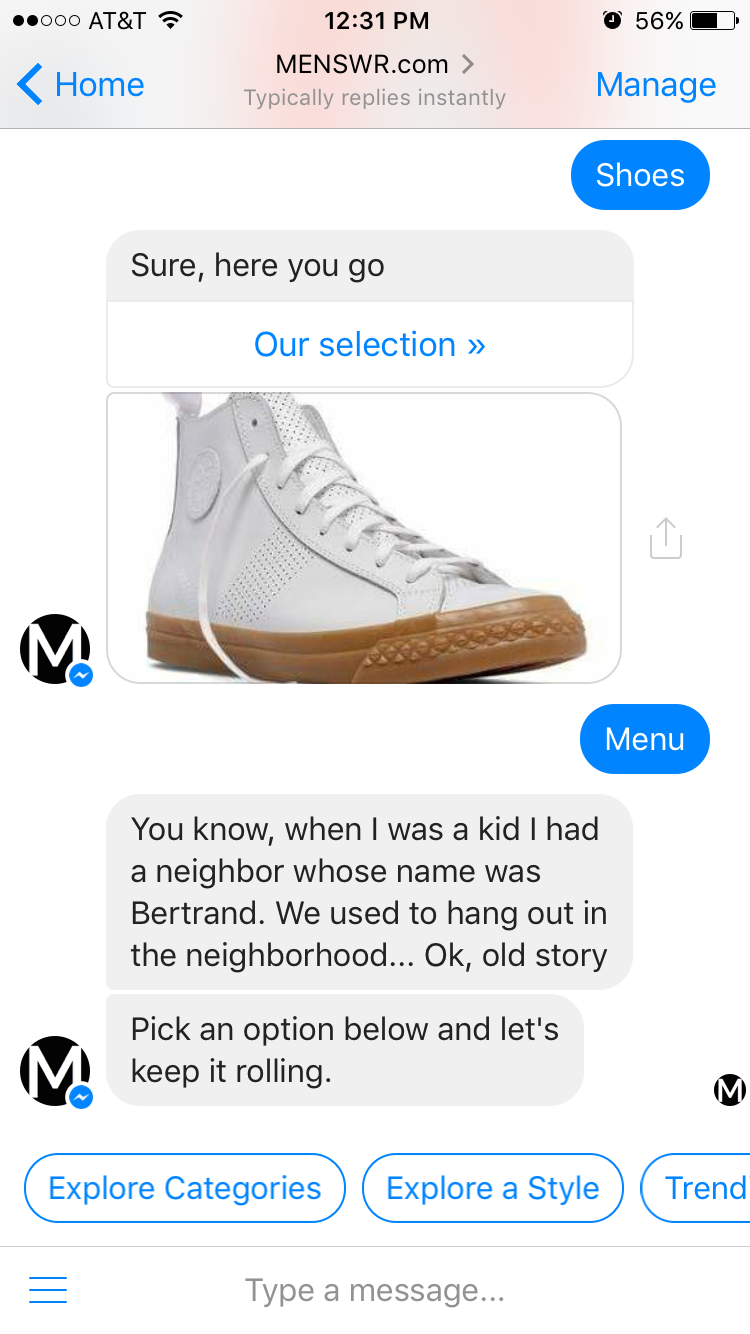Tap the Menu message bubble
The image size is (750, 1334).
[x=644, y=739]
